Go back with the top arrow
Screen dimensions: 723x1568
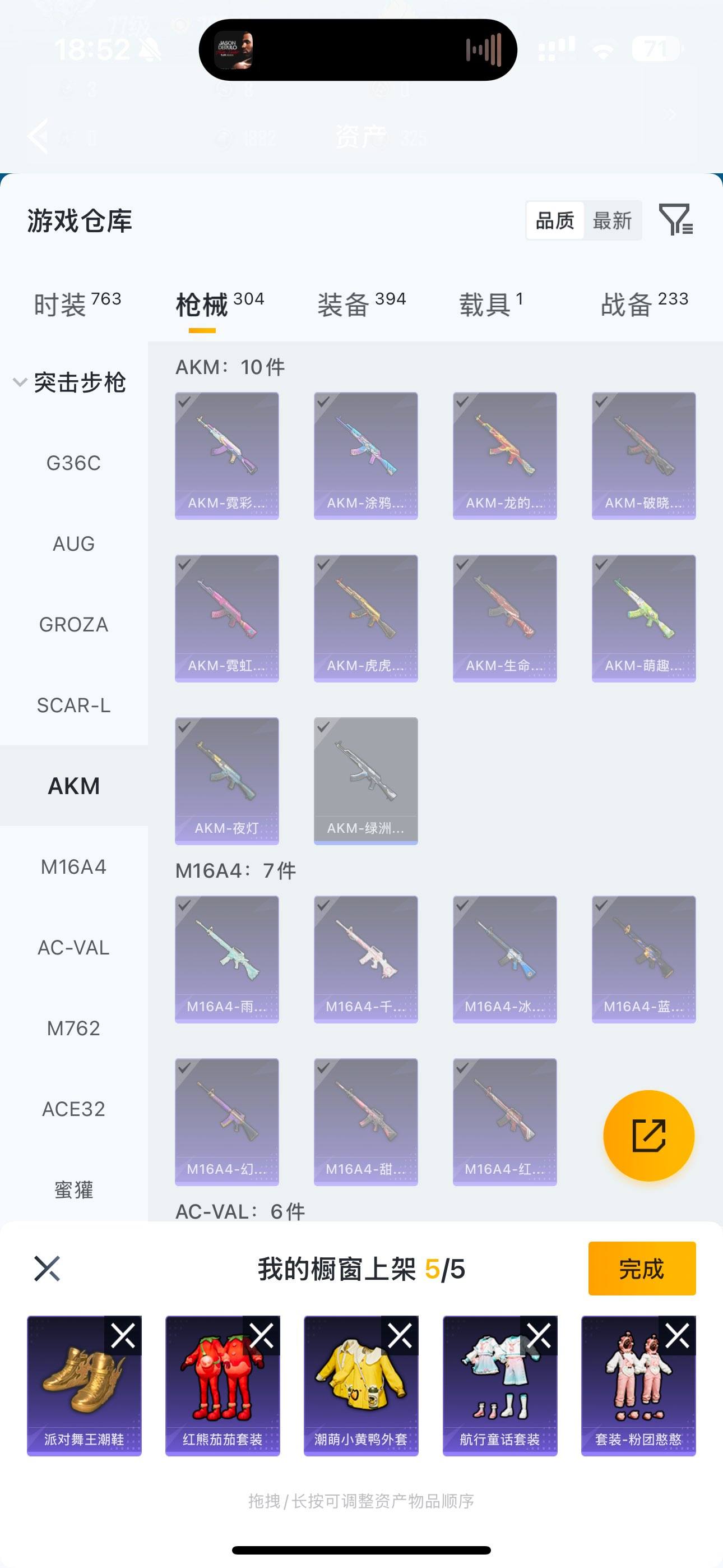coord(38,136)
